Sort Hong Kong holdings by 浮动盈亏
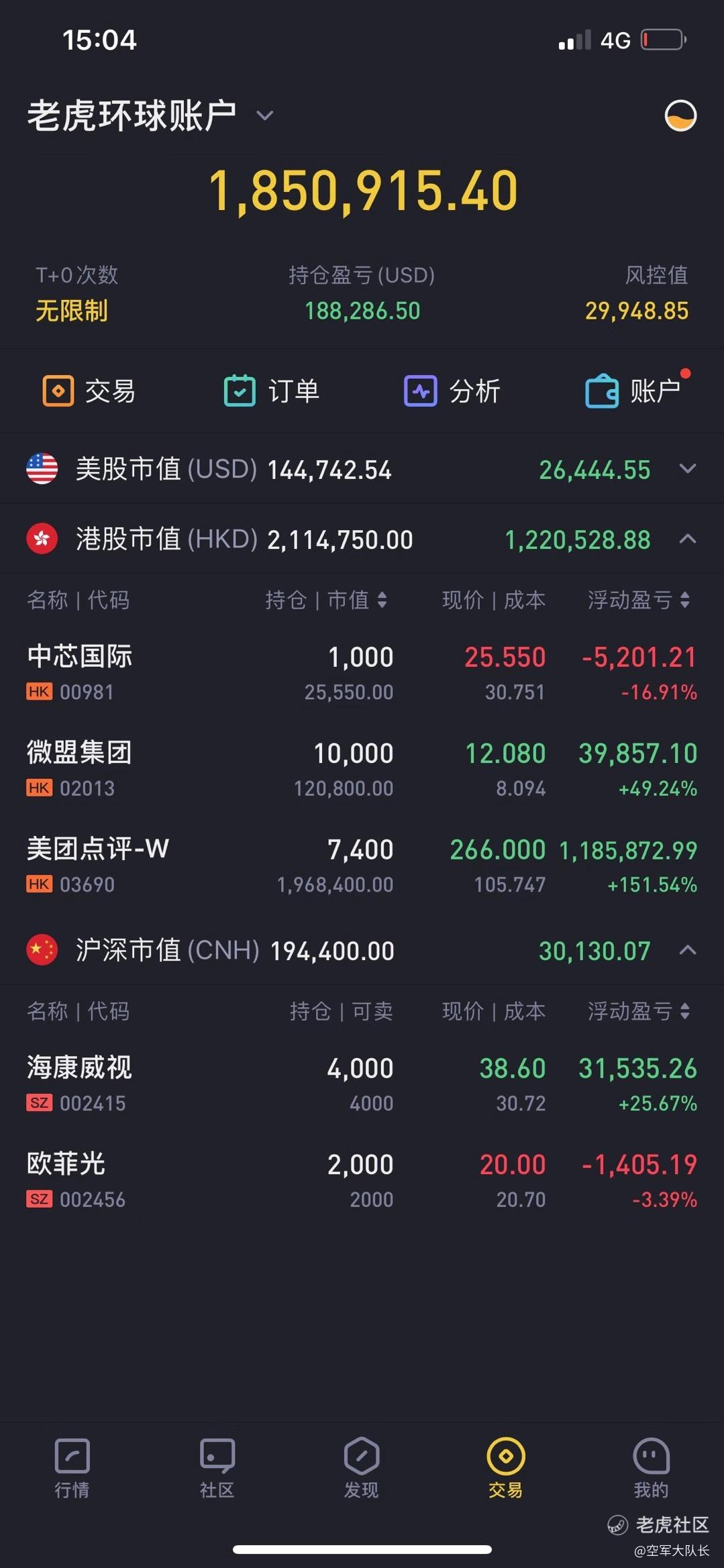The width and height of the screenshot is (724, 1568). click(639, 600)
